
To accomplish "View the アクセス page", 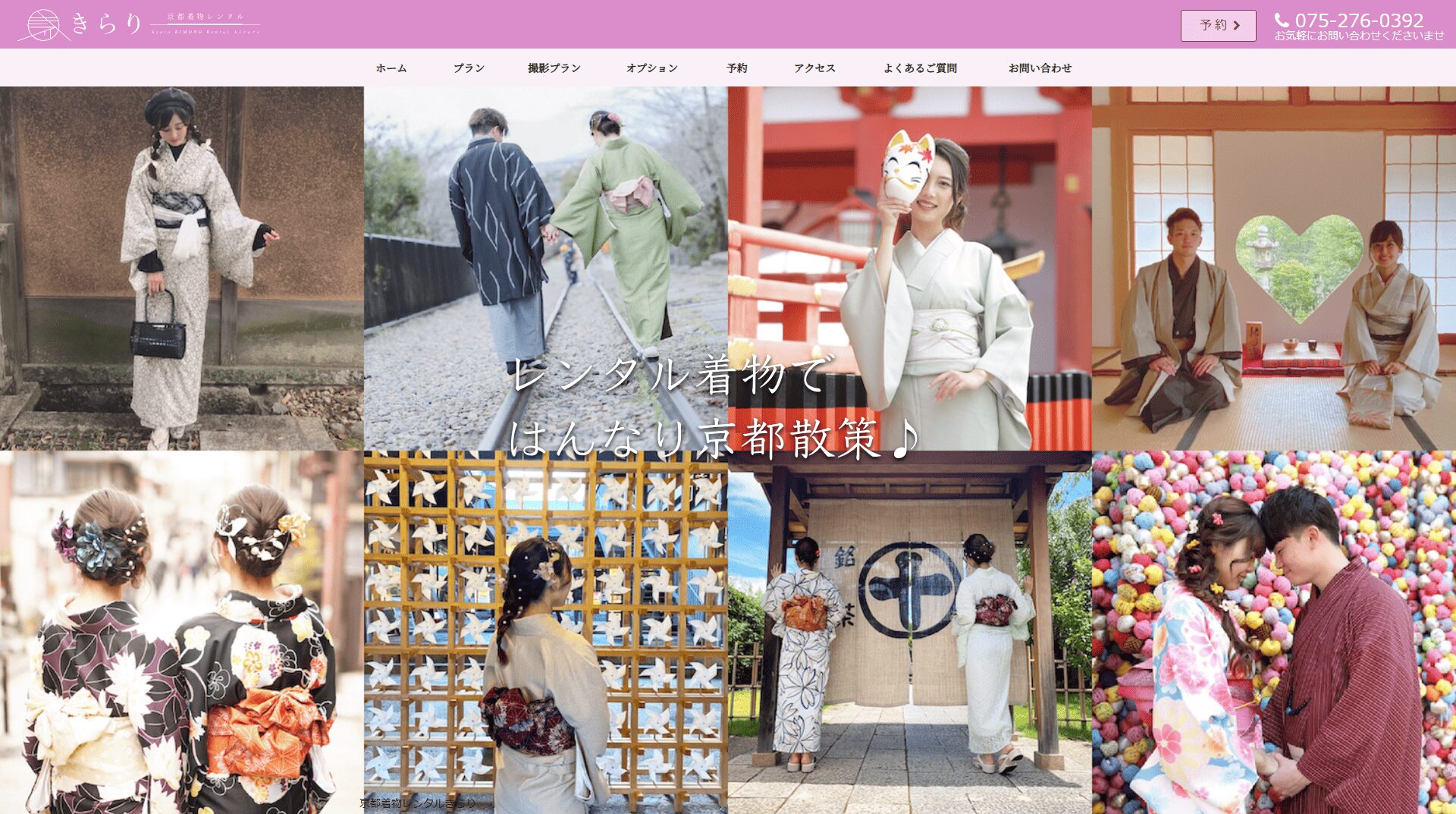I will [x=815, y=68].
